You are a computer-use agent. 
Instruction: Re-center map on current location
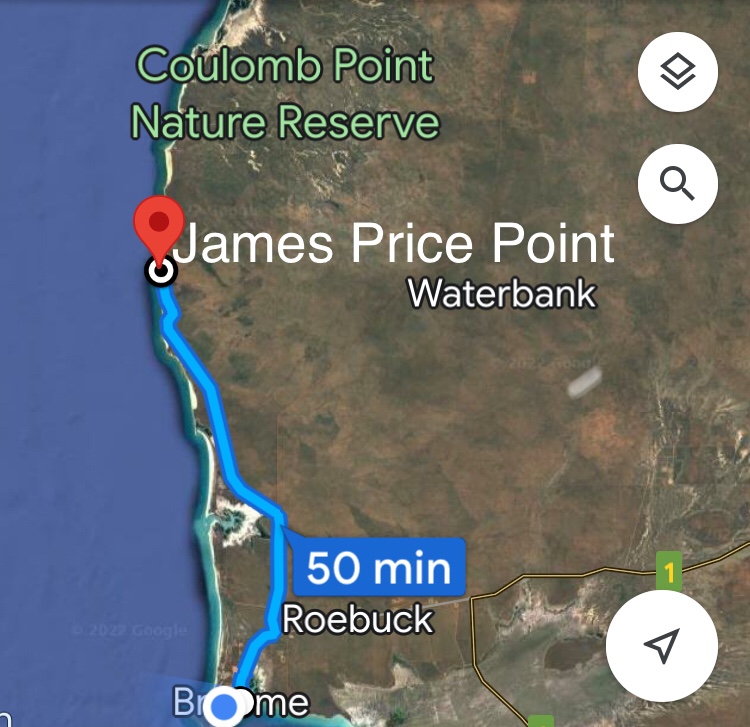tap(661, 645)
